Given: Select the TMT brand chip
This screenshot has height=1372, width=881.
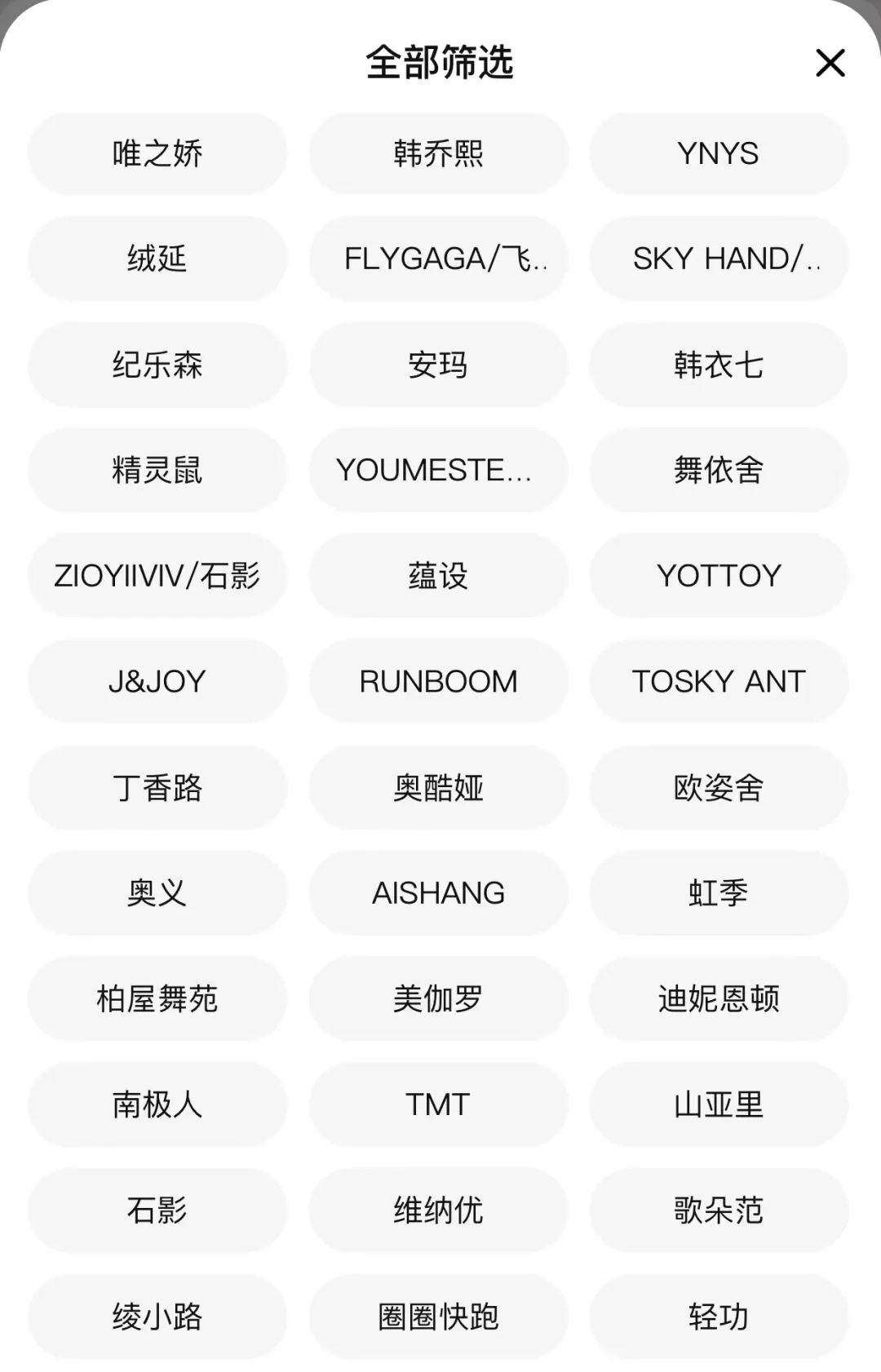Looking at the screenshot, I should 438,1104.
